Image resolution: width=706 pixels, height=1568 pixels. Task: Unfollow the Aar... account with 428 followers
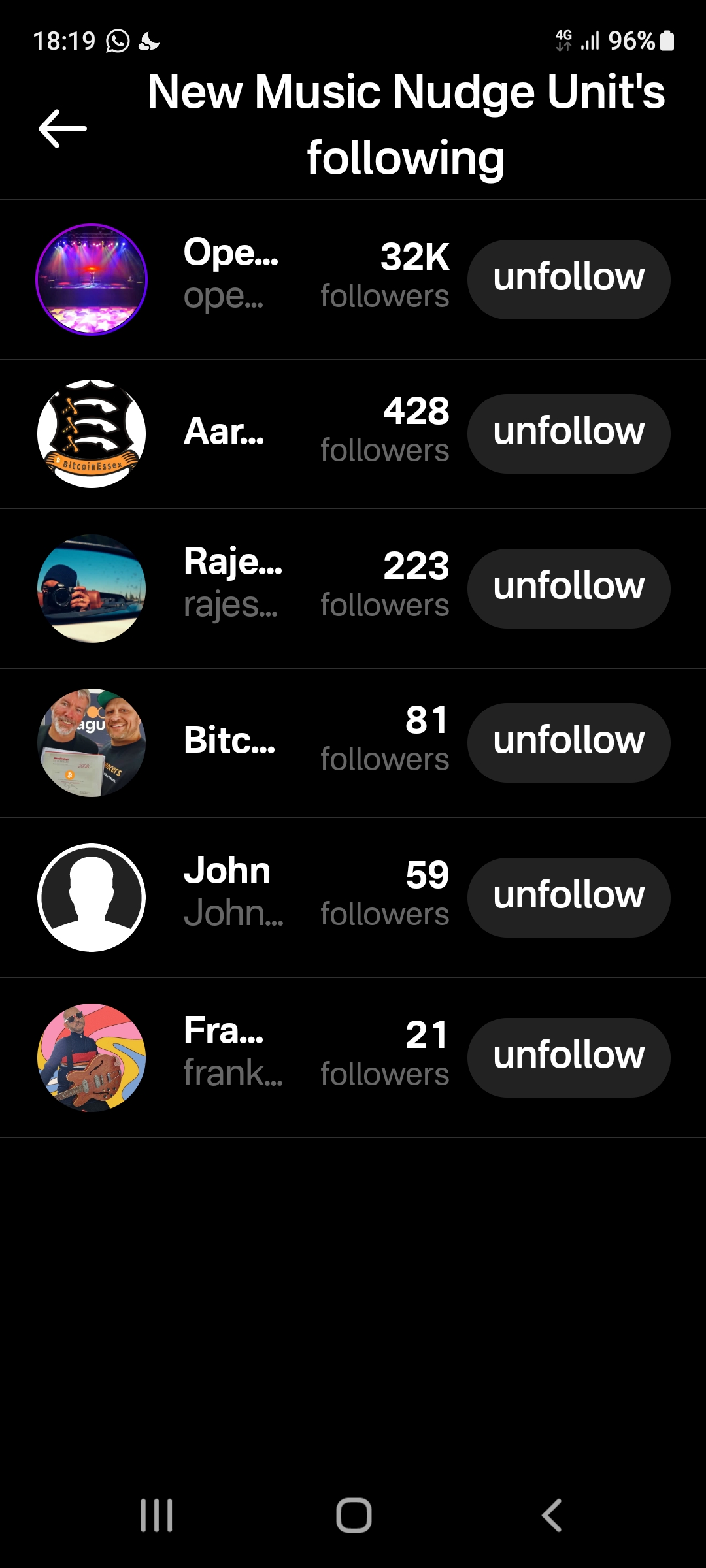coord(569,433)
